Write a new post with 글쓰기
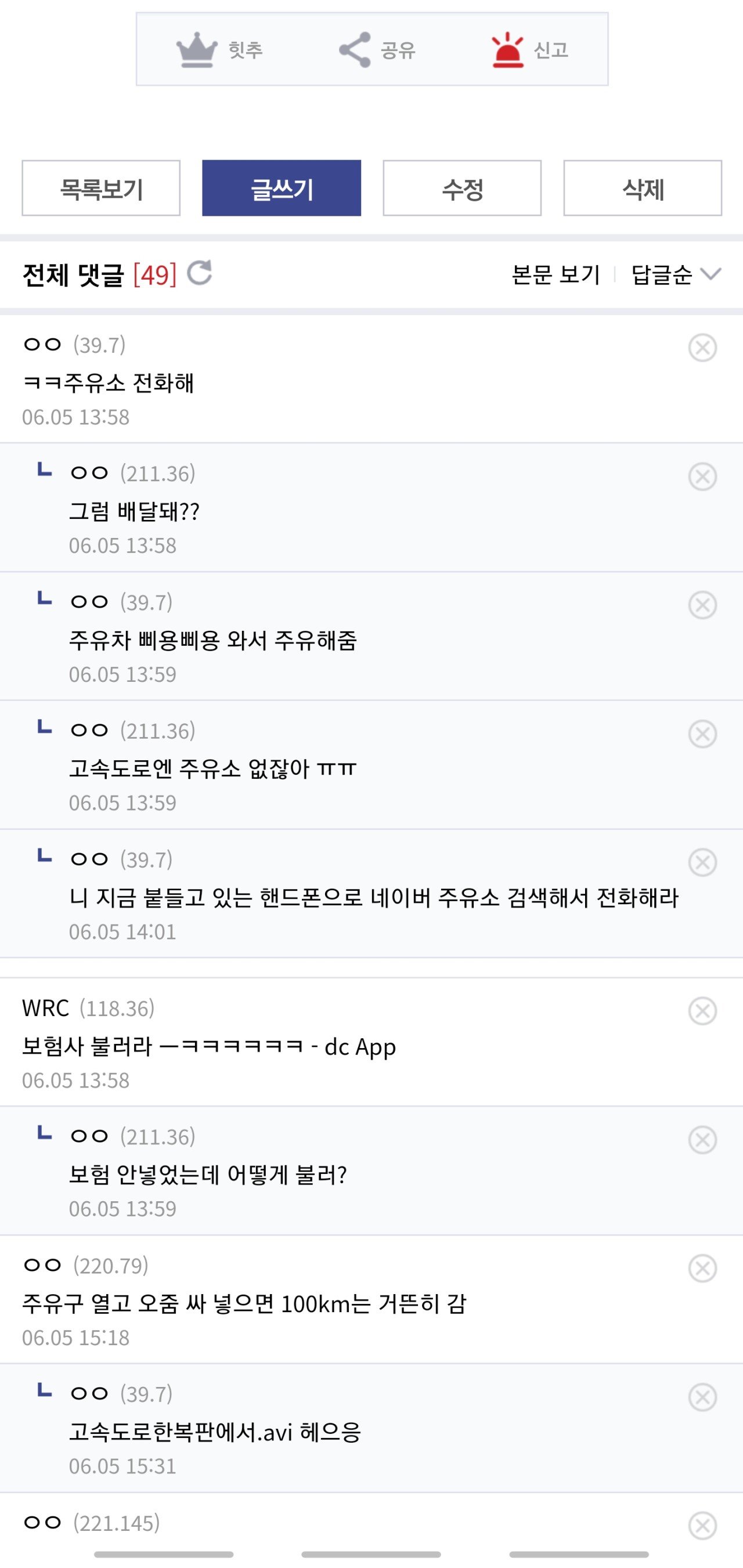Viewport: 743px width, 1568px height. pos(282,189)
